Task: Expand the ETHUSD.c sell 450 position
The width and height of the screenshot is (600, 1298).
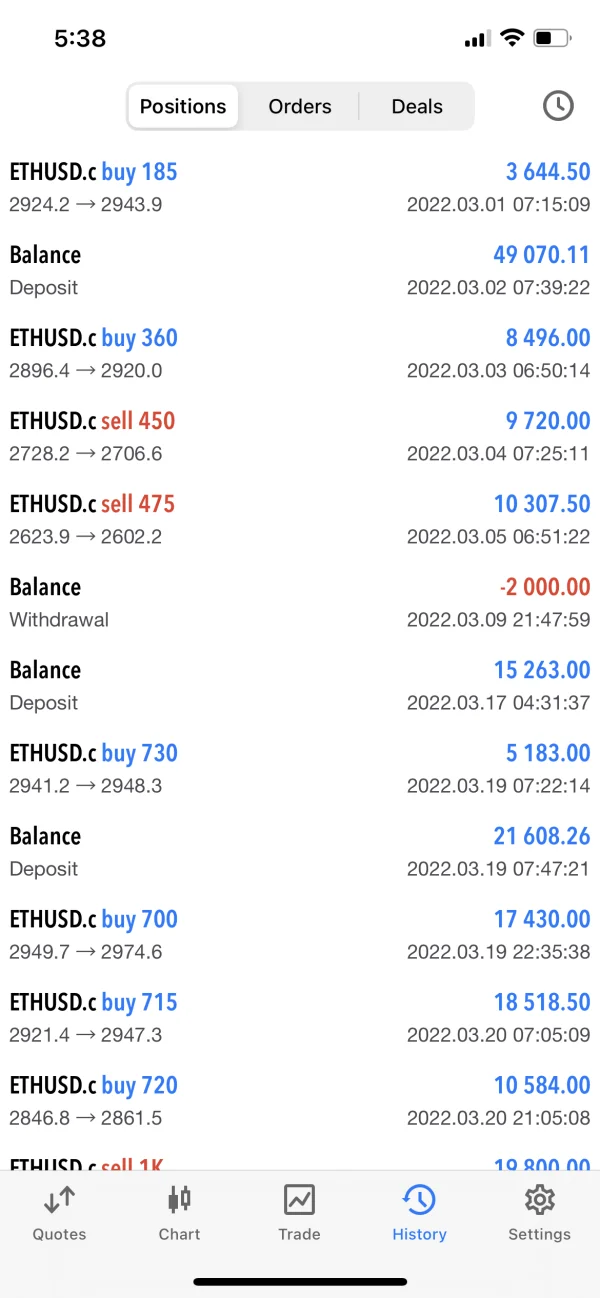Action: [300, 437]
